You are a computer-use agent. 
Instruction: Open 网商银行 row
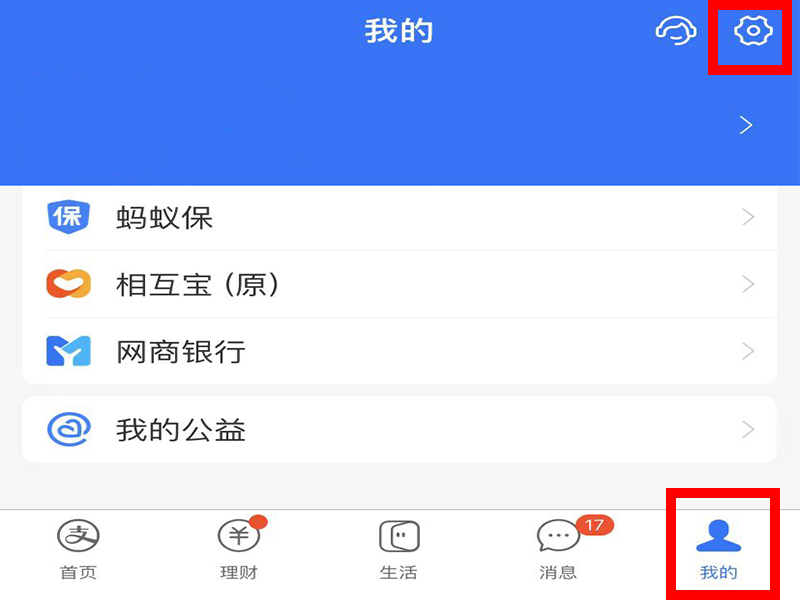pos(398,351)
